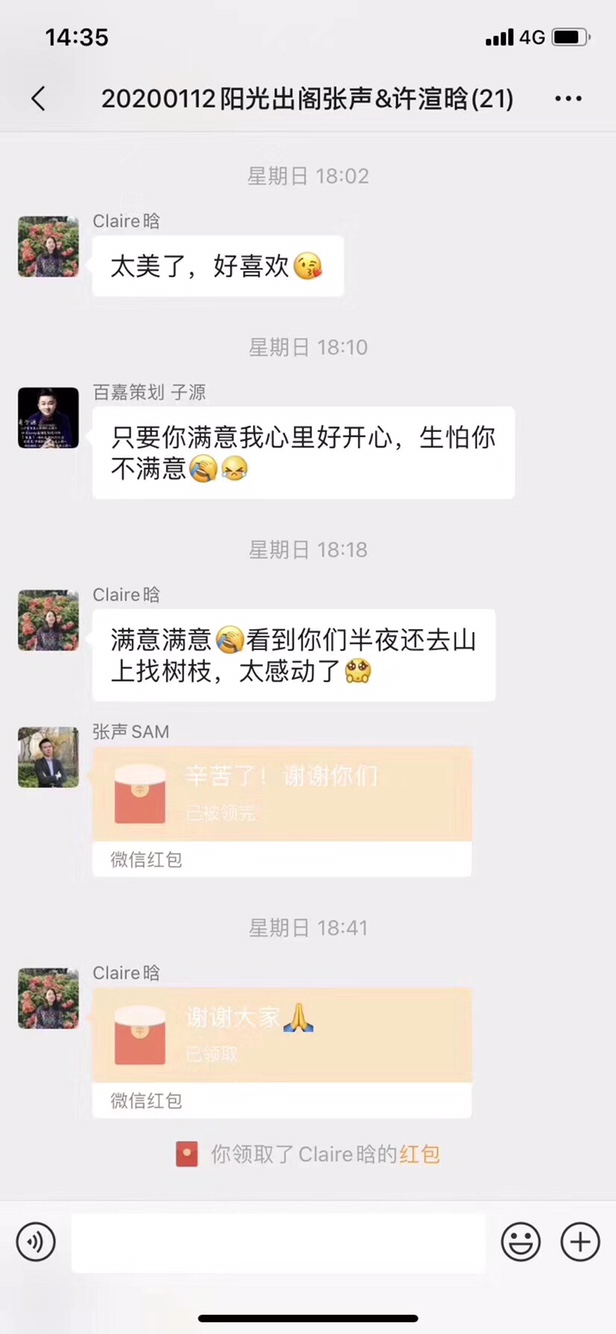Open the chat info three-dots menu

568,99
